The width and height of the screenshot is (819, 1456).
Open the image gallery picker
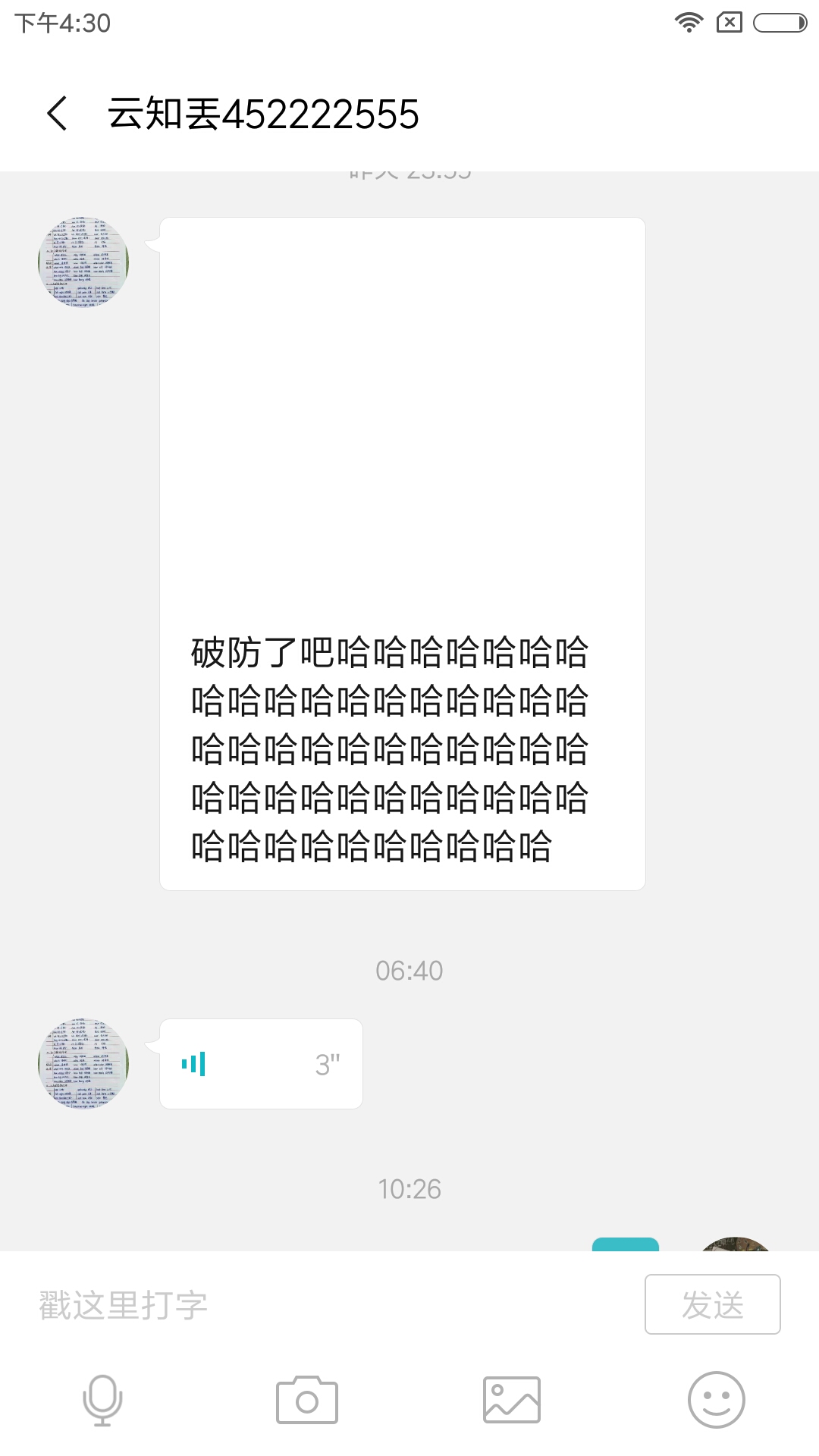[x=512, y=1400]
